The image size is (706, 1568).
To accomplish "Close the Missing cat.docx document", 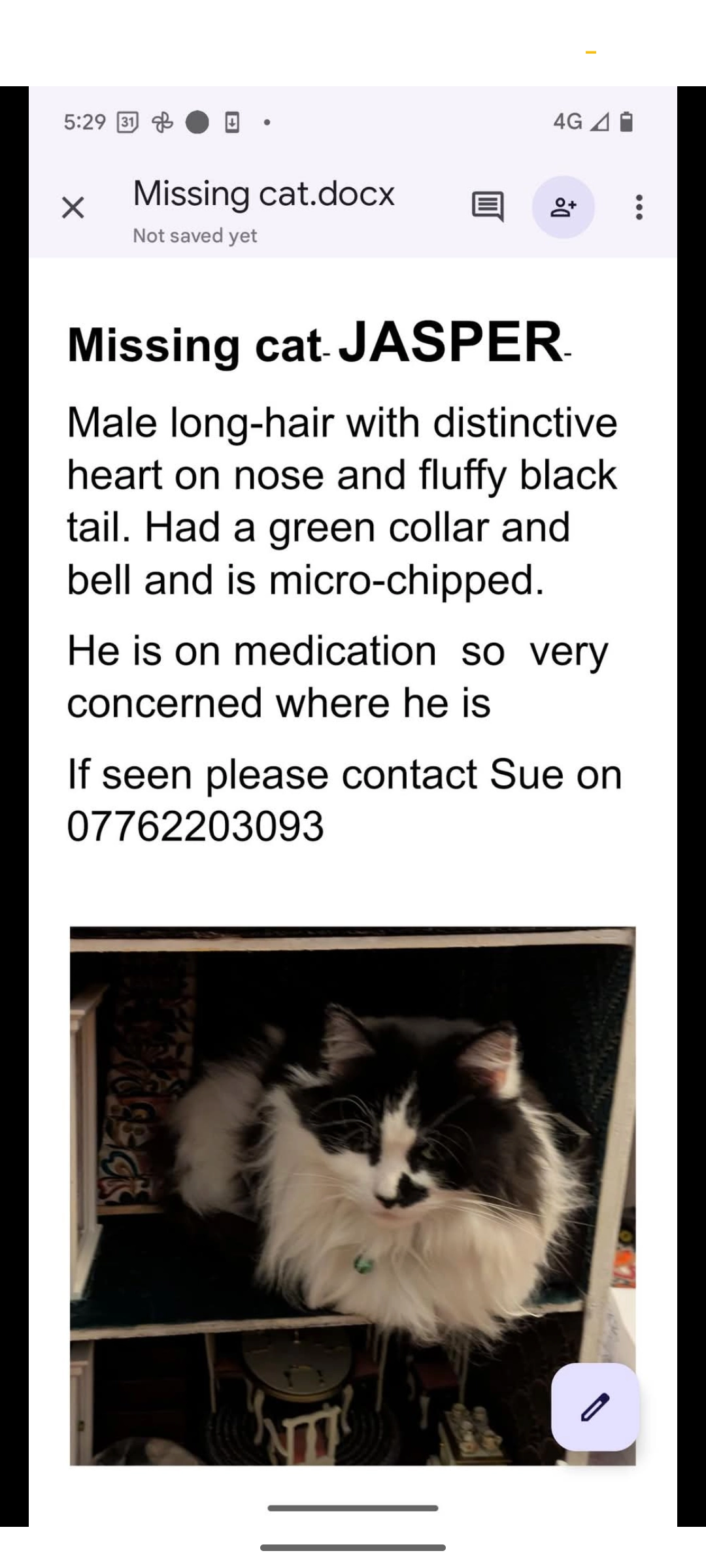I will pyautogui.click(x=73, y=208).
